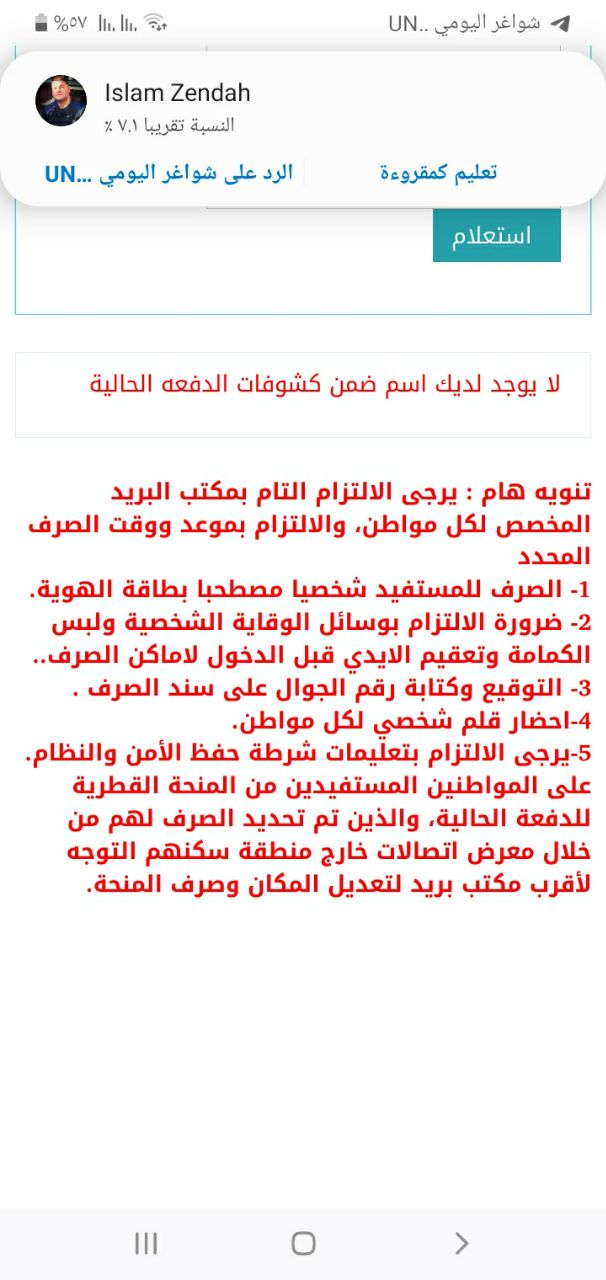This screenshot has width=606, height=1280.
Task: Reply to the شواغر اليومي notification
Action: pyautogui.click(x=169, y=172)
